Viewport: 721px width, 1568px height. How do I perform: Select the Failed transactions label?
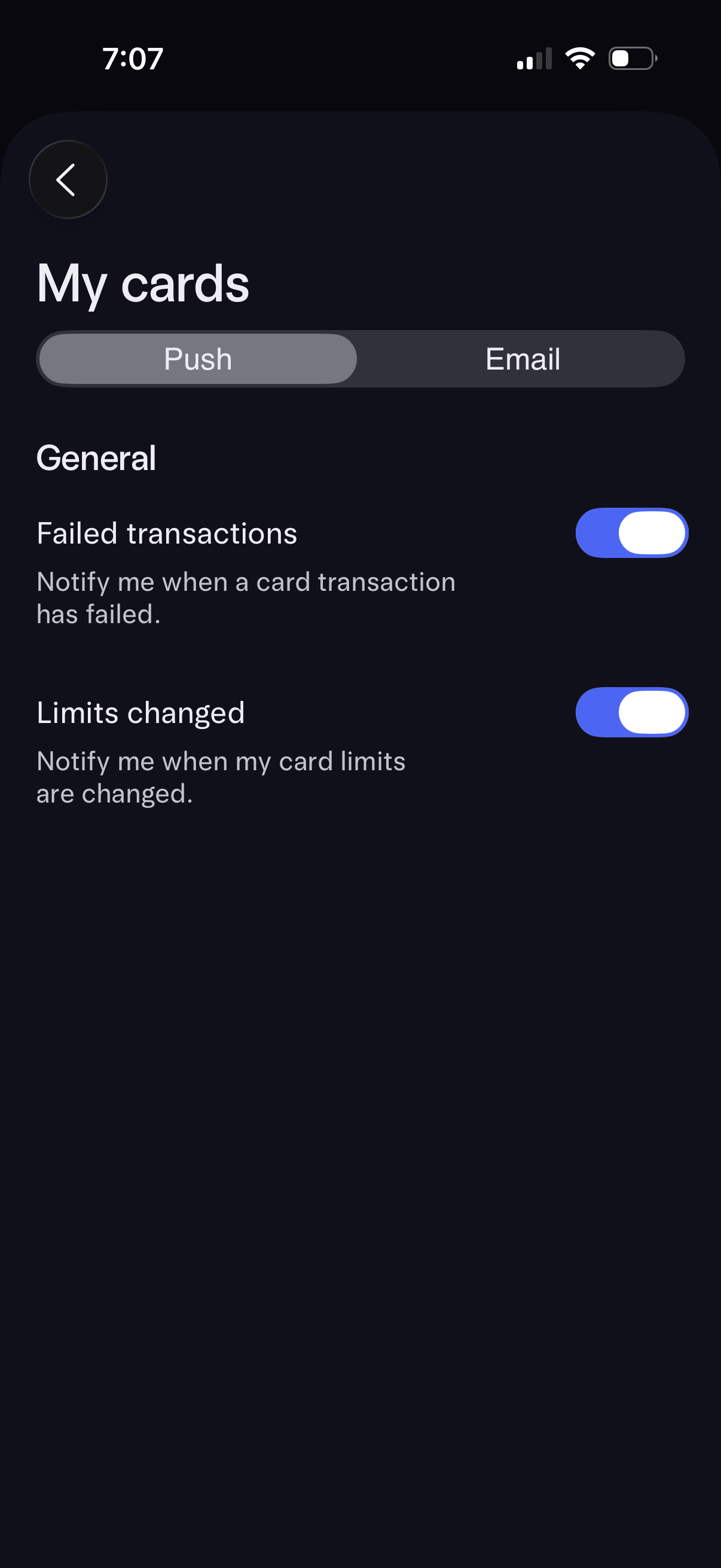click(x=167, y=533)
